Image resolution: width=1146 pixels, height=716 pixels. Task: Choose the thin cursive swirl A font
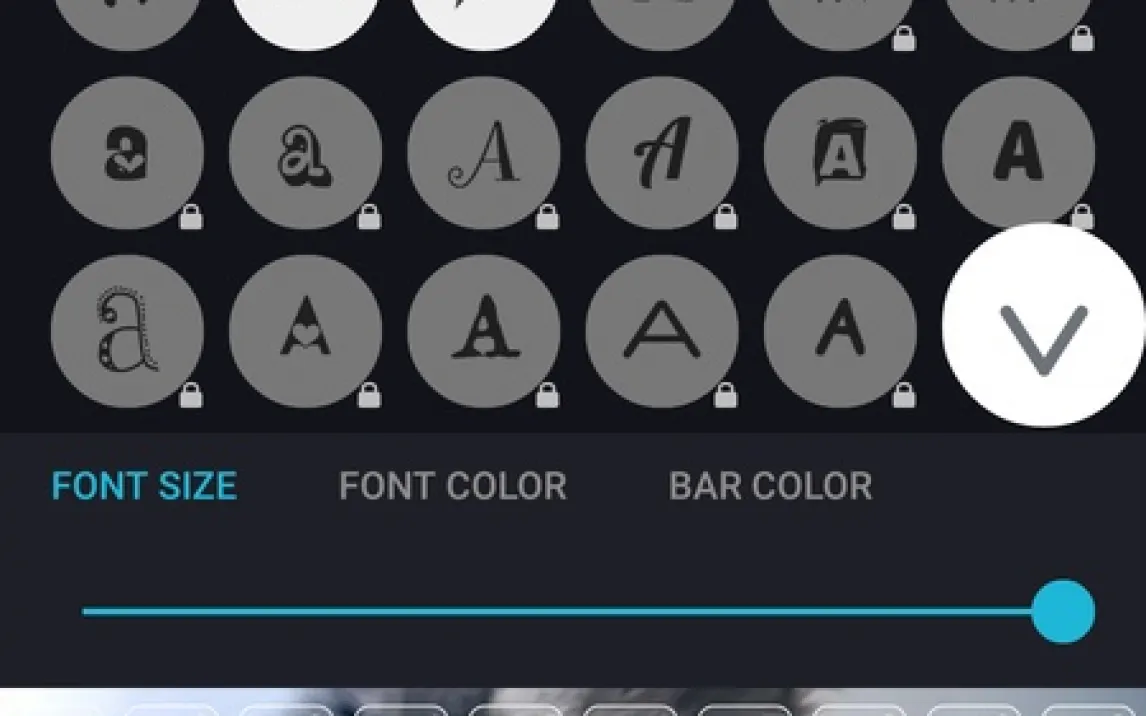point(484,153)
